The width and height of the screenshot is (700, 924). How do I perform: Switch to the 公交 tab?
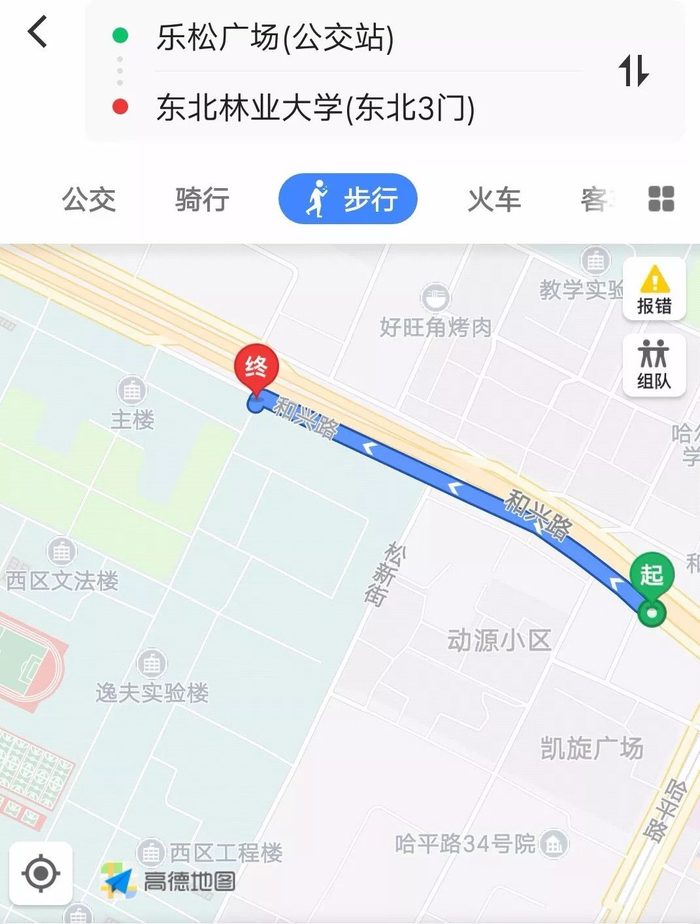click(x=89, y=199)
